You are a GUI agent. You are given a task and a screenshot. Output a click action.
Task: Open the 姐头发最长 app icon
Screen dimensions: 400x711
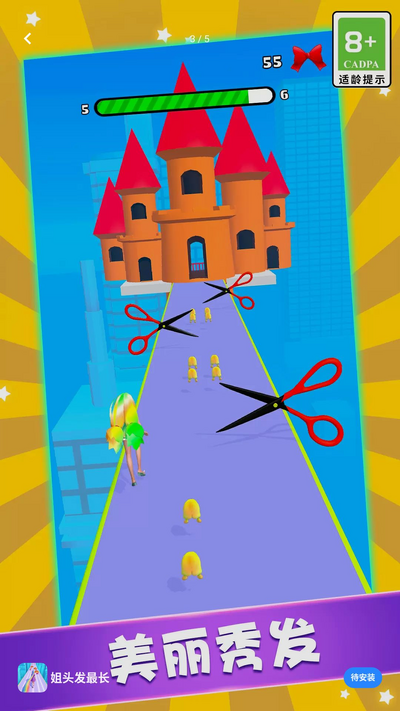pyautogui.click(x=32, y=677)
